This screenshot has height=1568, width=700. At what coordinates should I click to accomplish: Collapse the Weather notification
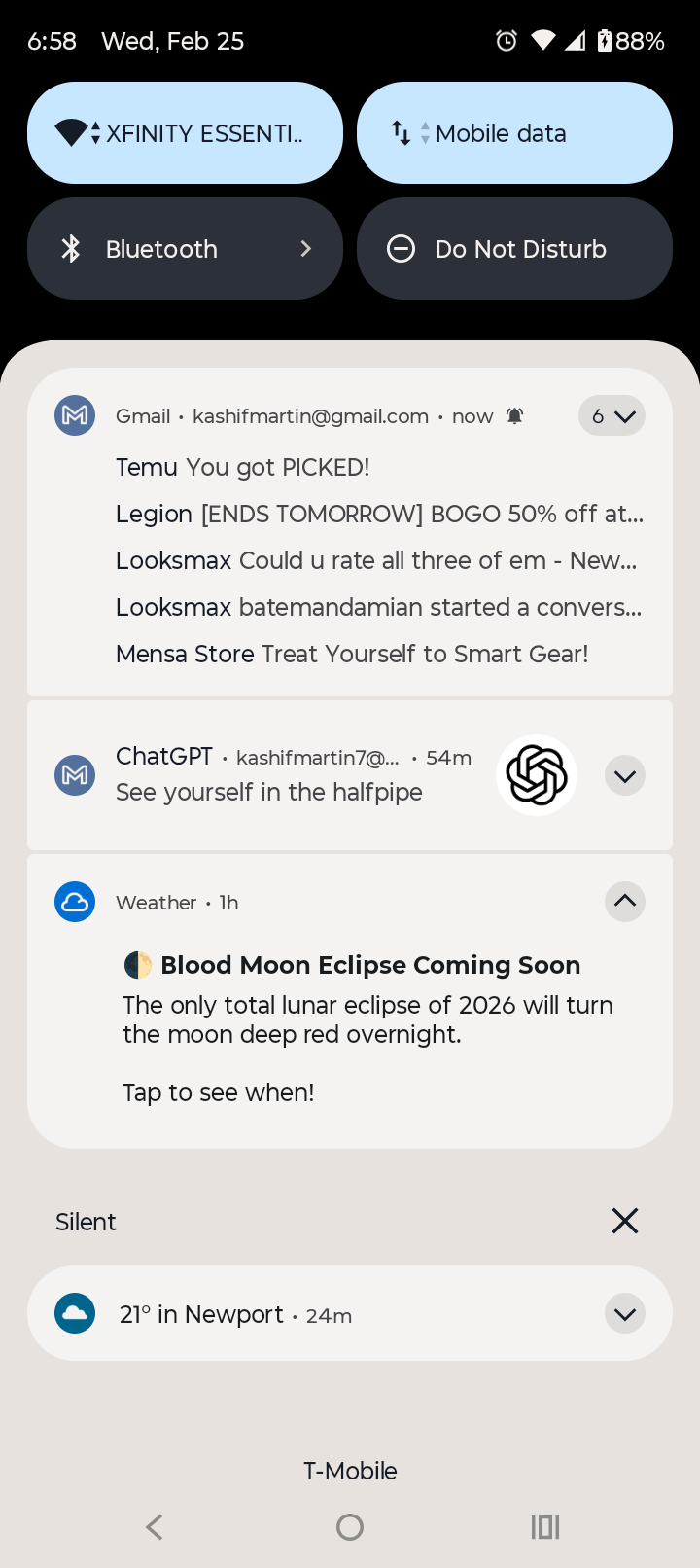(x=625, y=902)
